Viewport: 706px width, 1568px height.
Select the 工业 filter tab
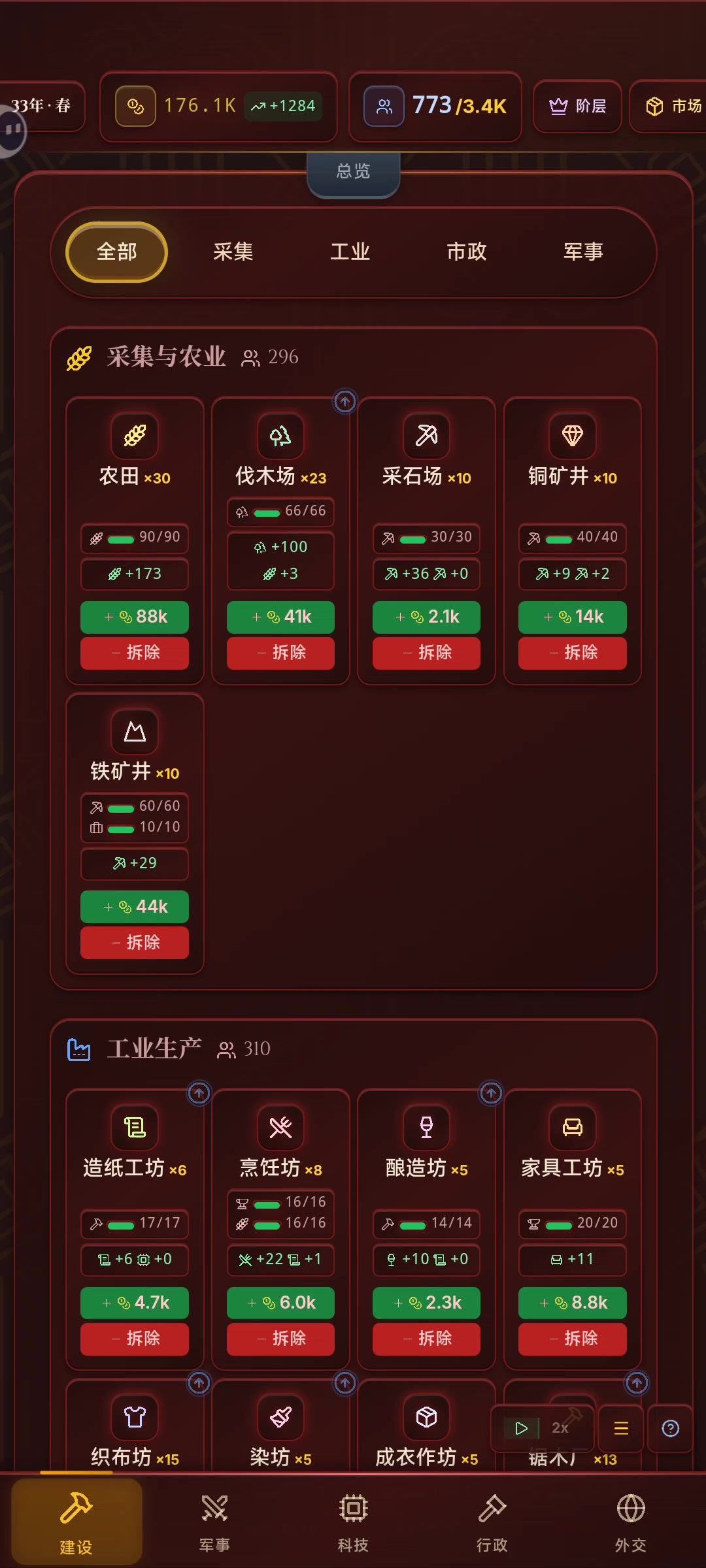[350, 252]
